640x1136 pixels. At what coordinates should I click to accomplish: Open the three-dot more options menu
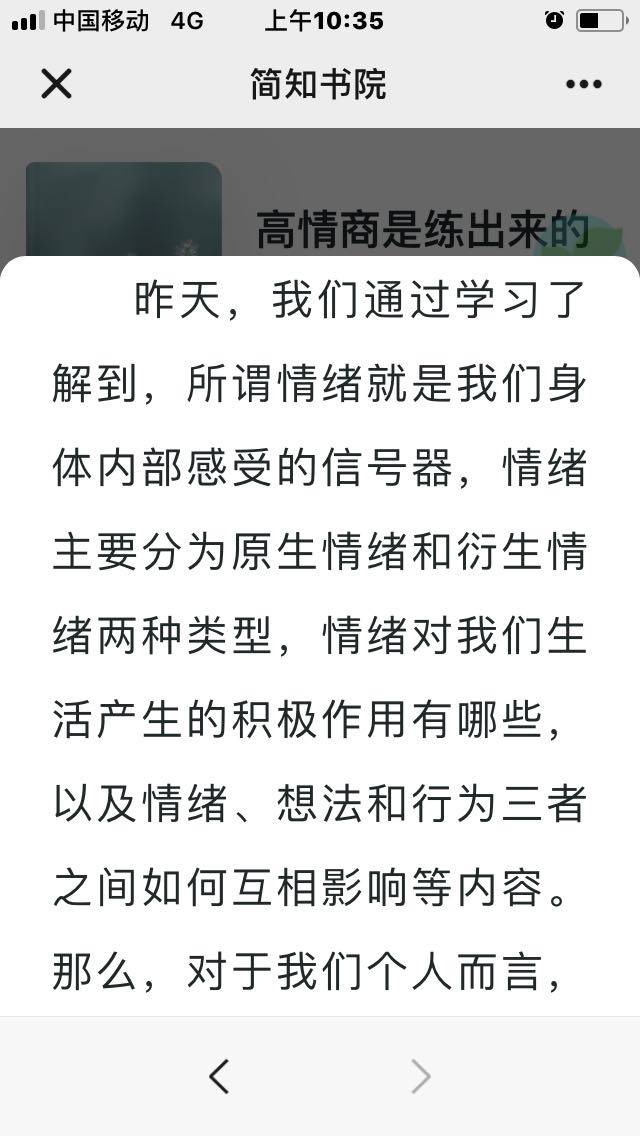[x=583, y=84]
